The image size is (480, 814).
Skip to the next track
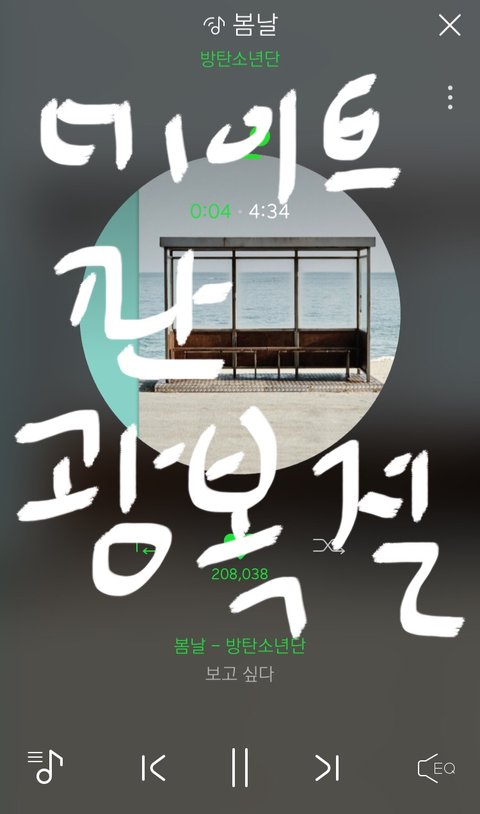click(x=327, y=768)
